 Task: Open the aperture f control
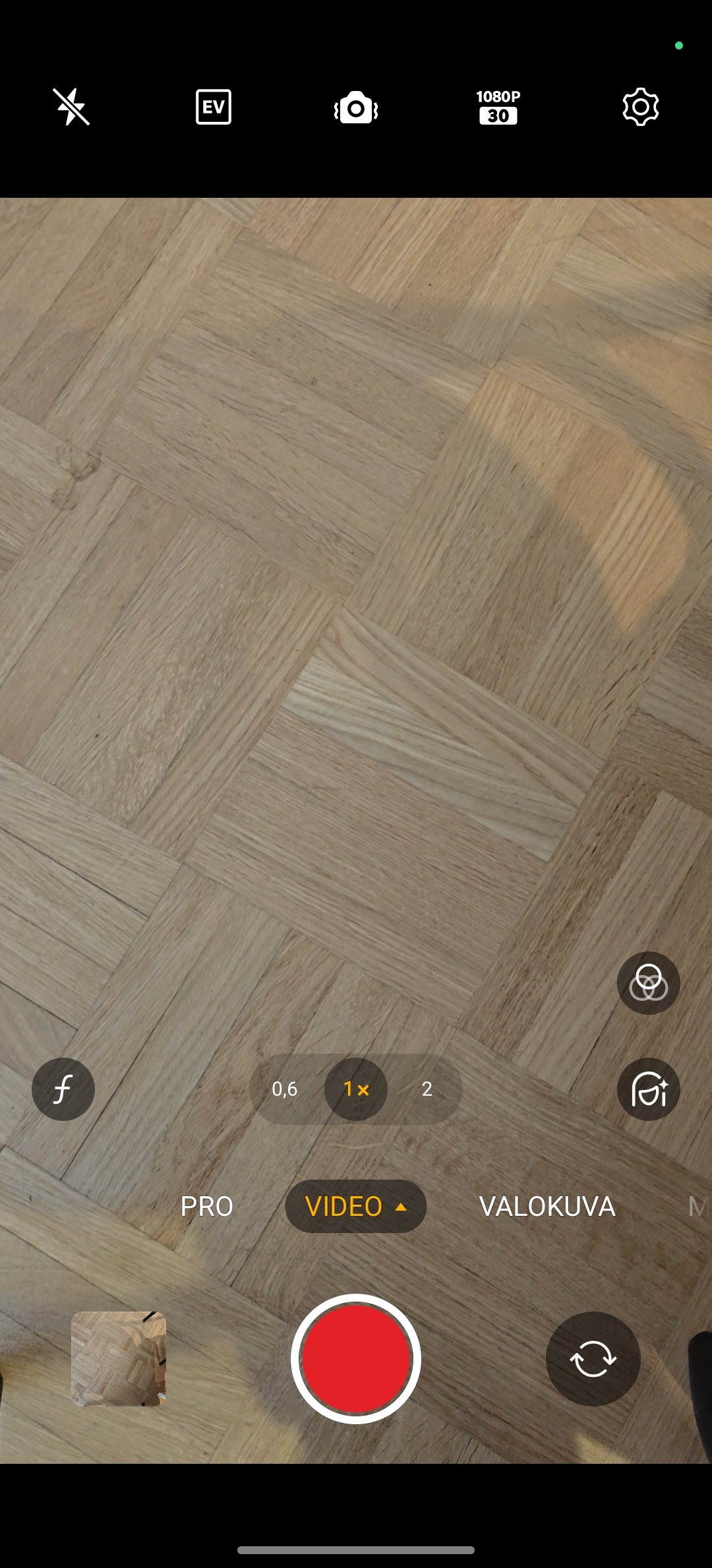tap(63, 1089)
